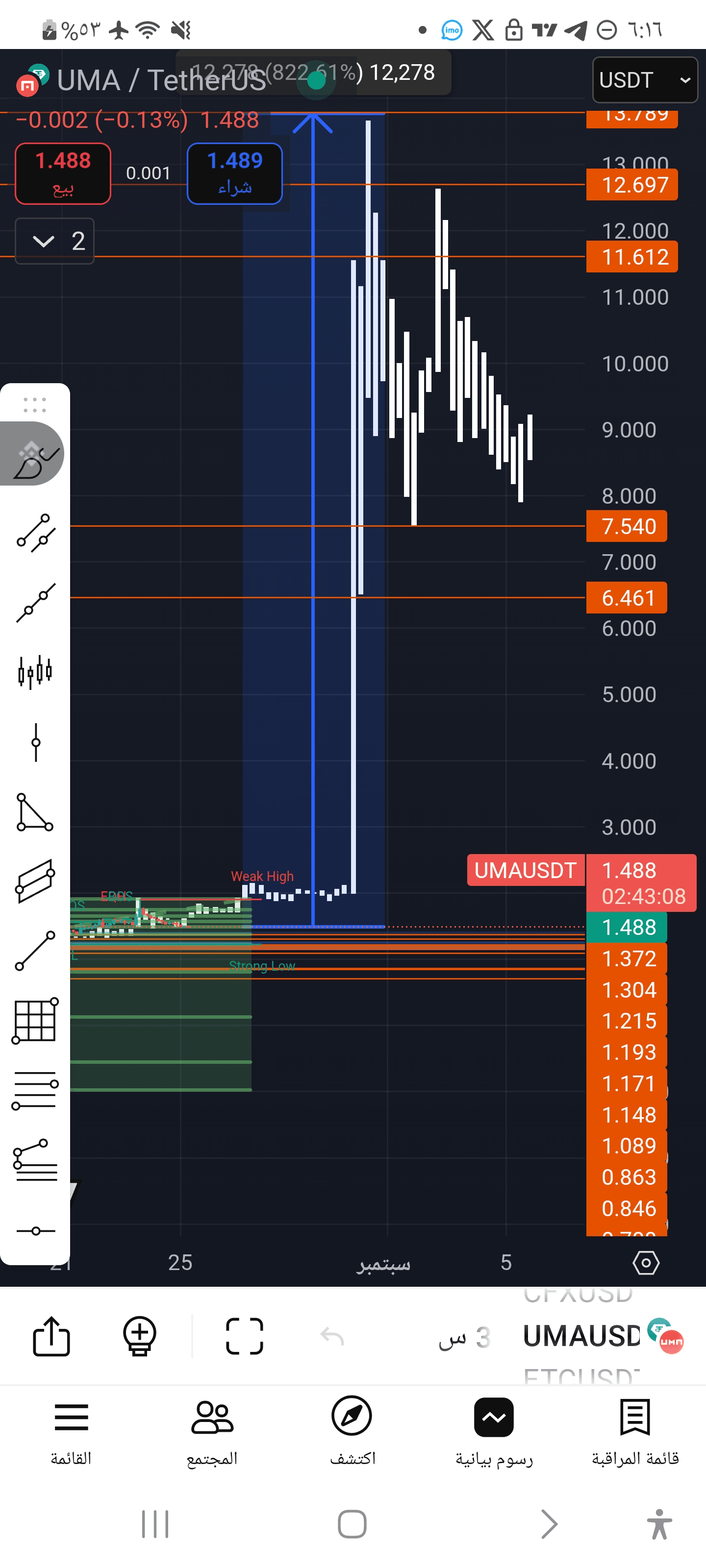Select the trend line drawing tool

(x=35, y=951)
